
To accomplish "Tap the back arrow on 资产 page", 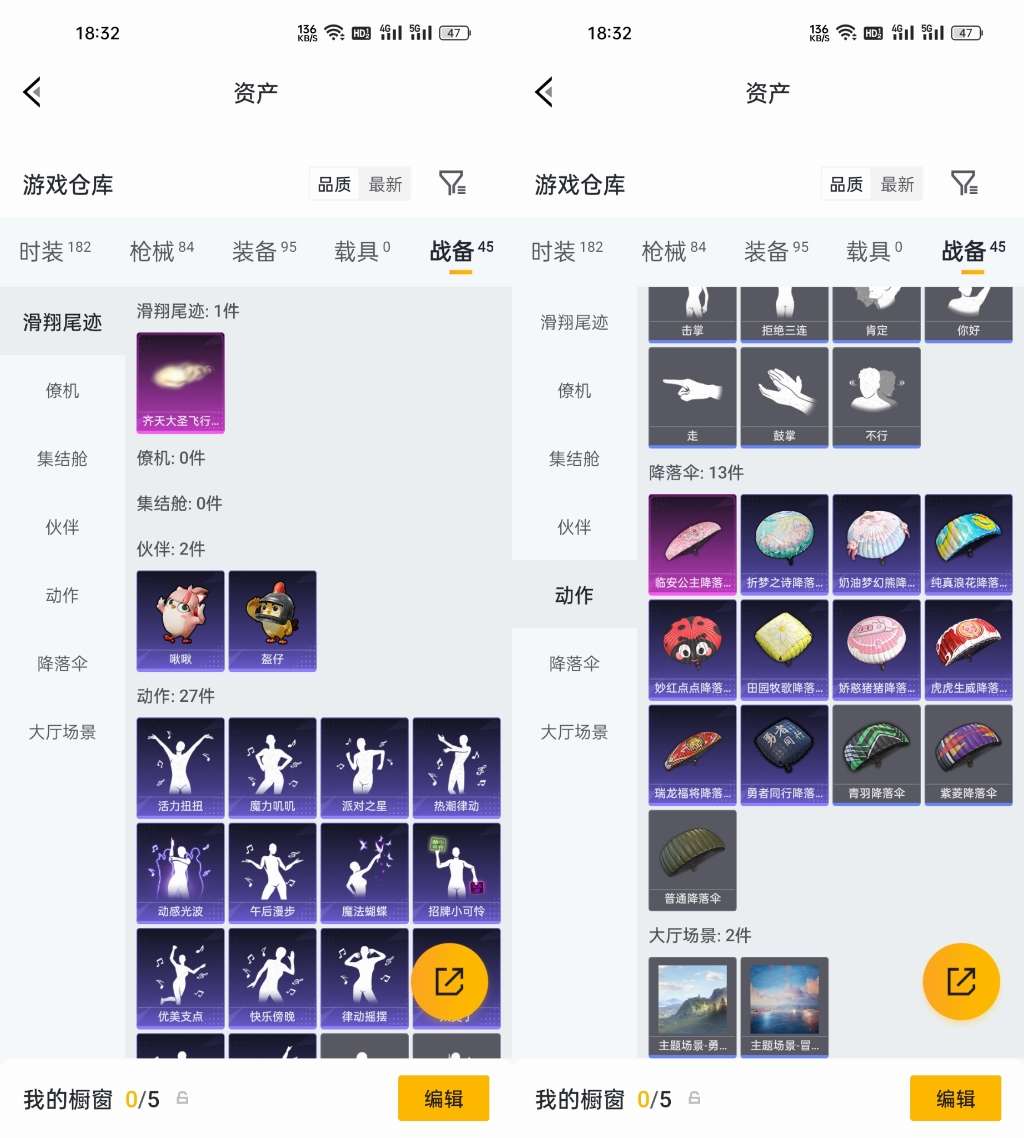I will (x=32, y=91).
